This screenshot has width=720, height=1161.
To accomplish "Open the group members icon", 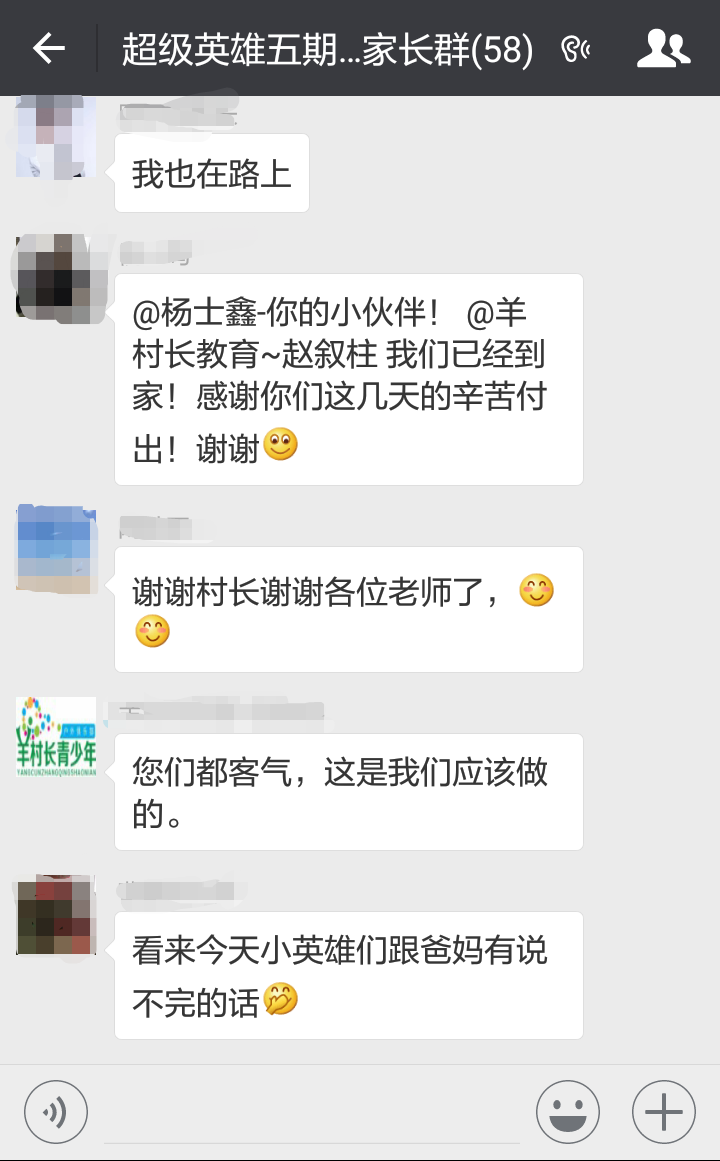I will (664, 49).
